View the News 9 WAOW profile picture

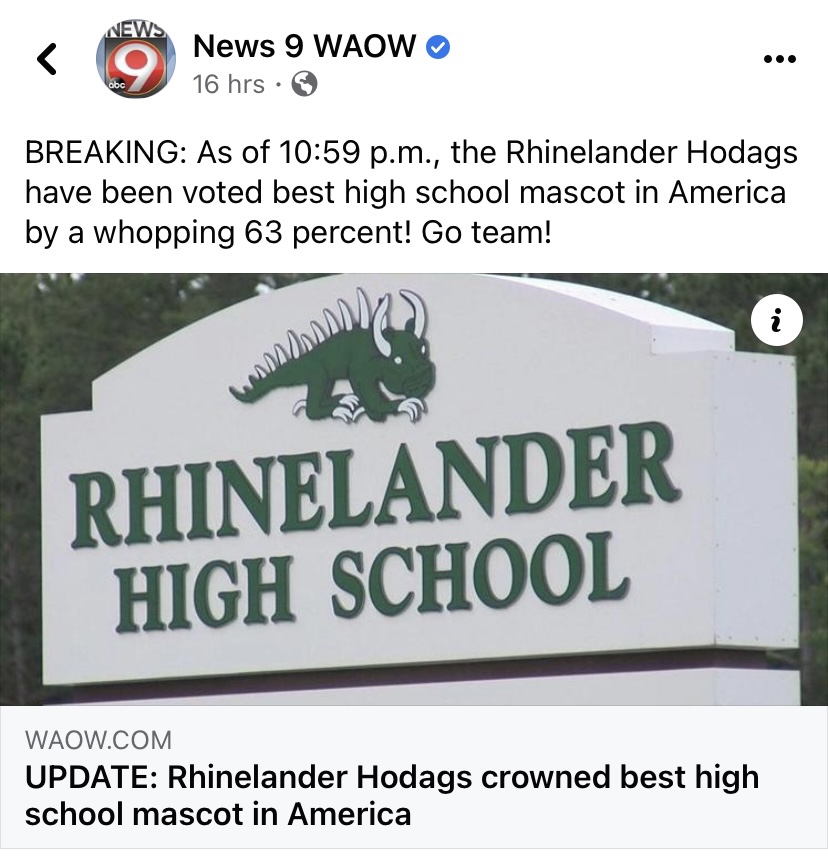tap(134, 60)
